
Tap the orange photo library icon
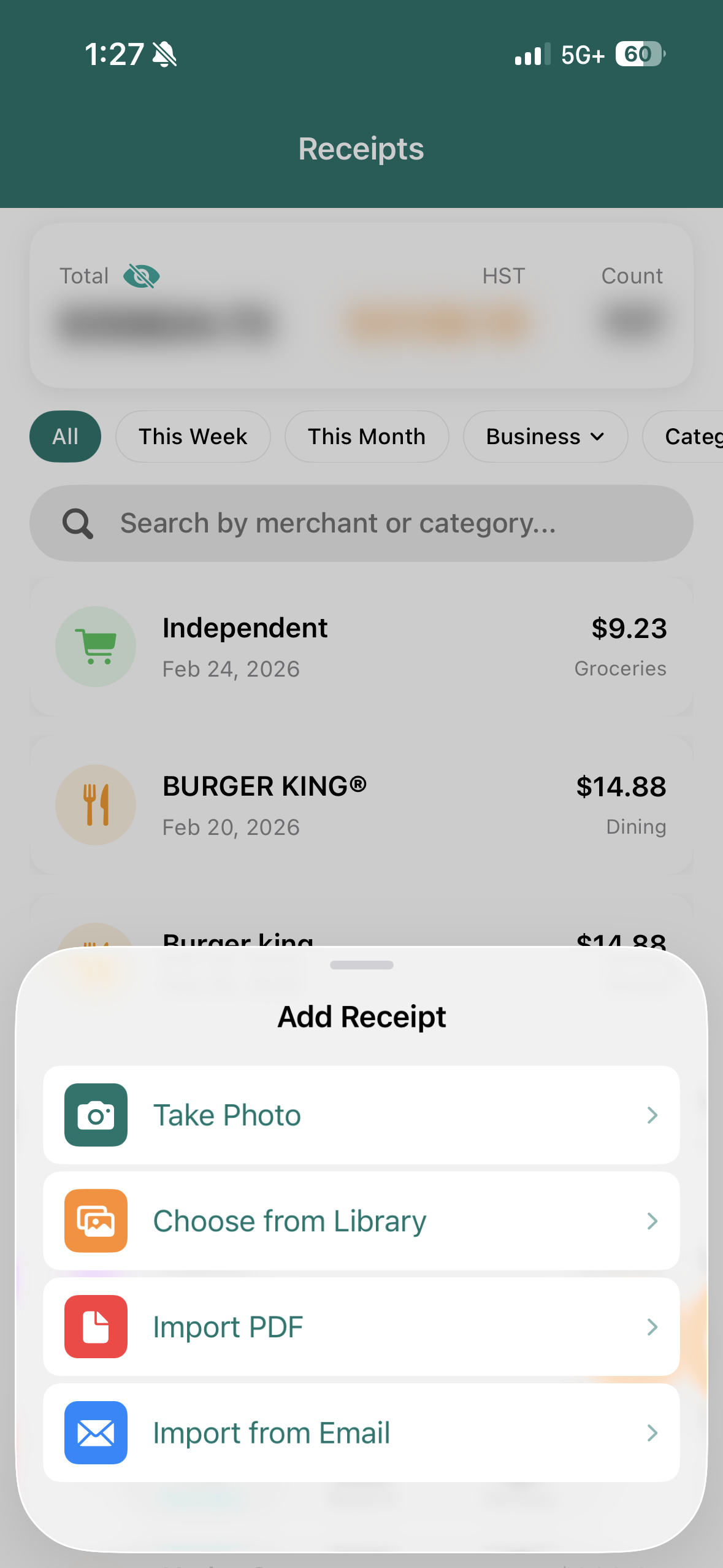(x=95, y=1220)
